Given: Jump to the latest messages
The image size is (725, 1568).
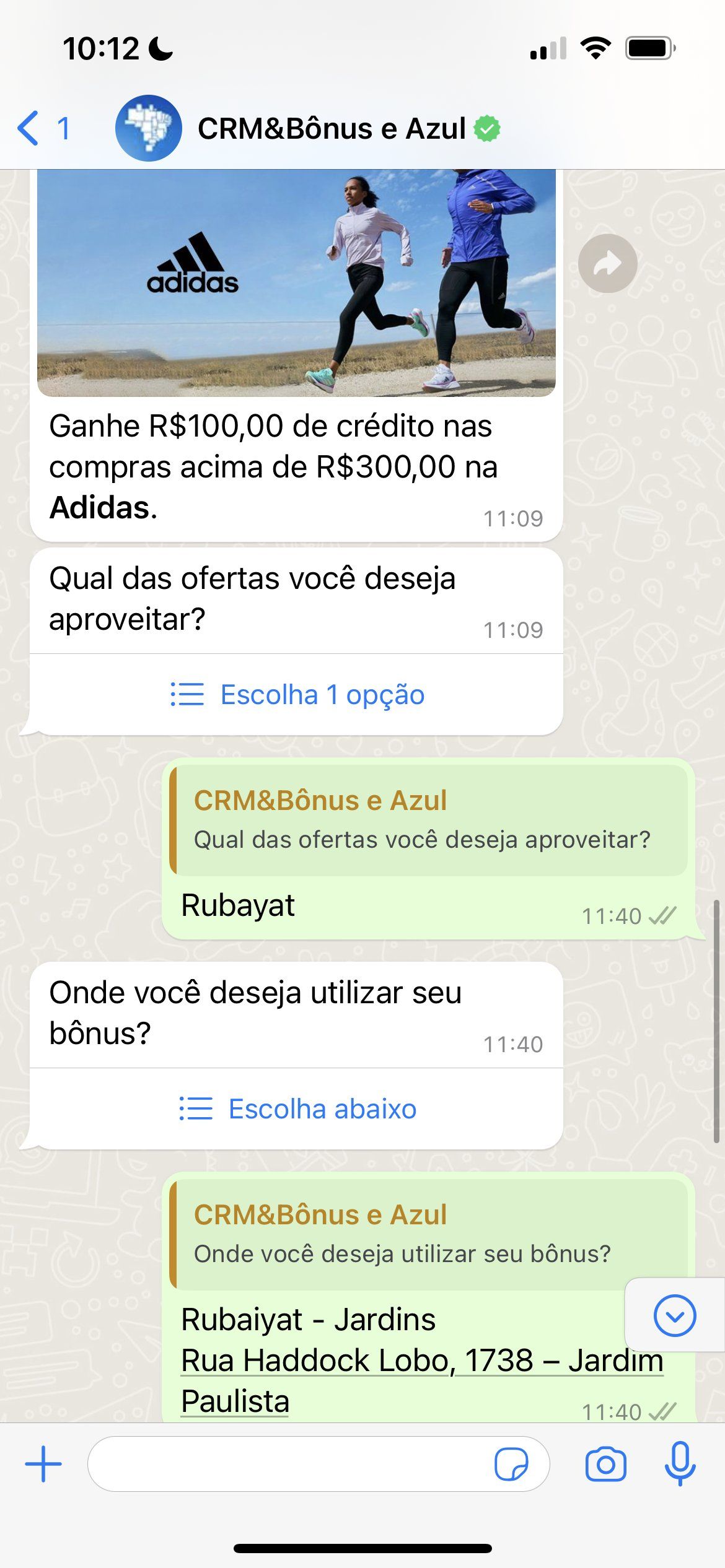Looking at the screenshot, I should point(674,1315).
